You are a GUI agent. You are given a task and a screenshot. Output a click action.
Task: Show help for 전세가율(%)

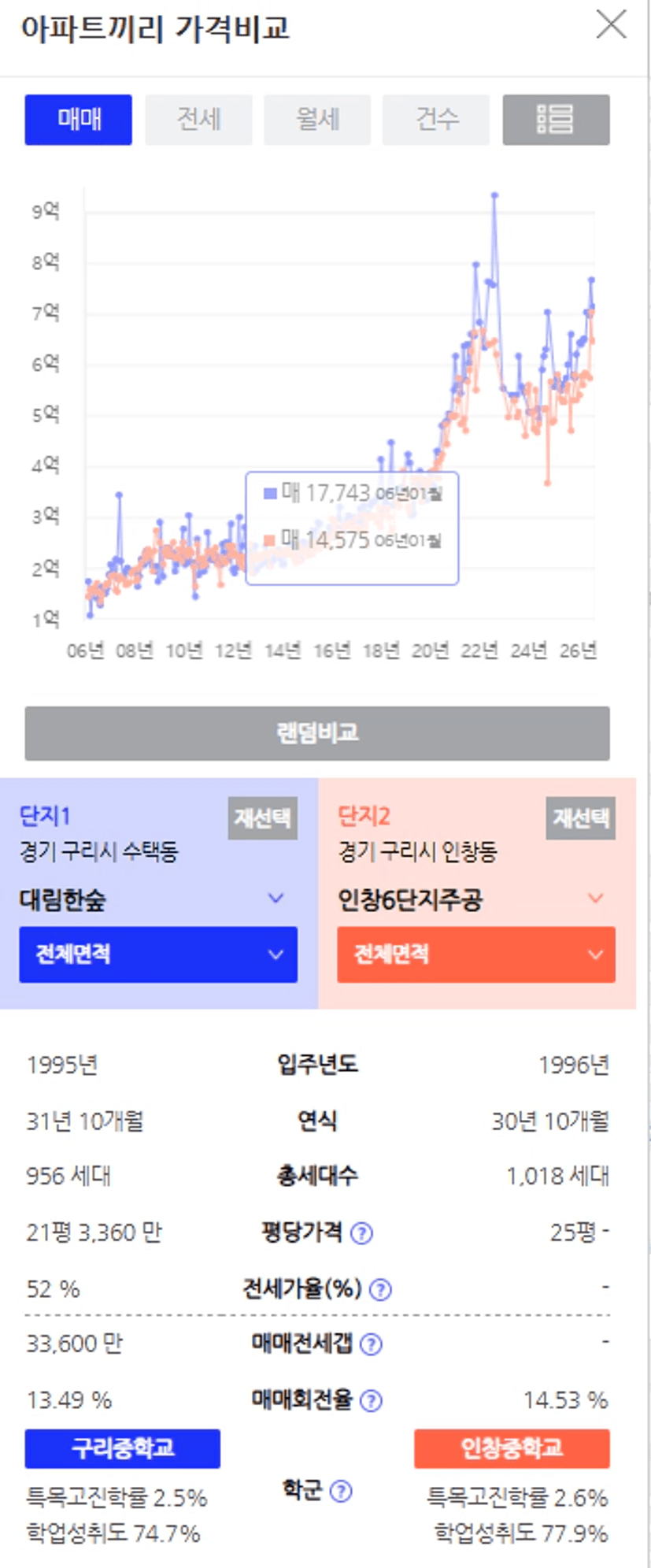(380, 1289)
